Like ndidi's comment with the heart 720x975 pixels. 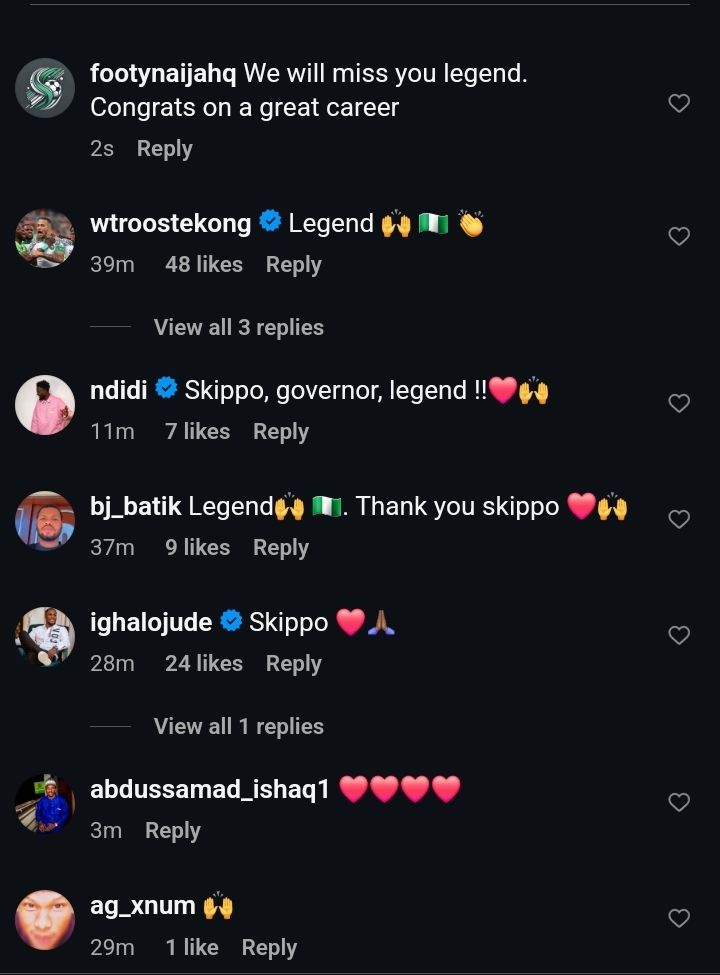tap(679, 403)
